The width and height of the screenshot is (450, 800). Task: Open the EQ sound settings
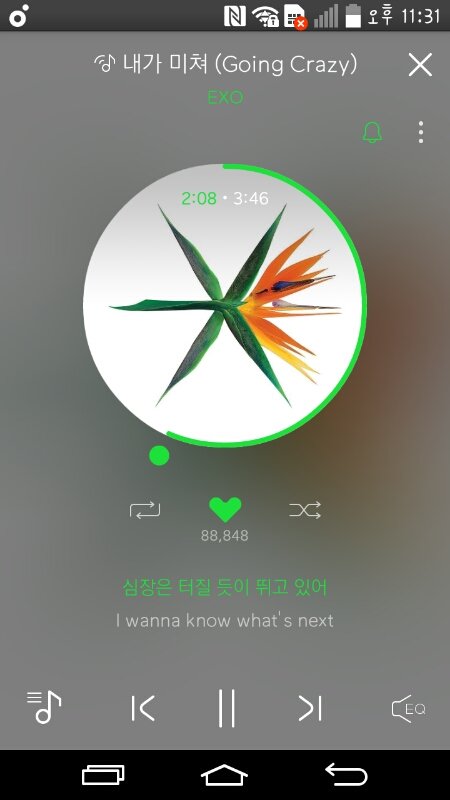tap(408, 709)
